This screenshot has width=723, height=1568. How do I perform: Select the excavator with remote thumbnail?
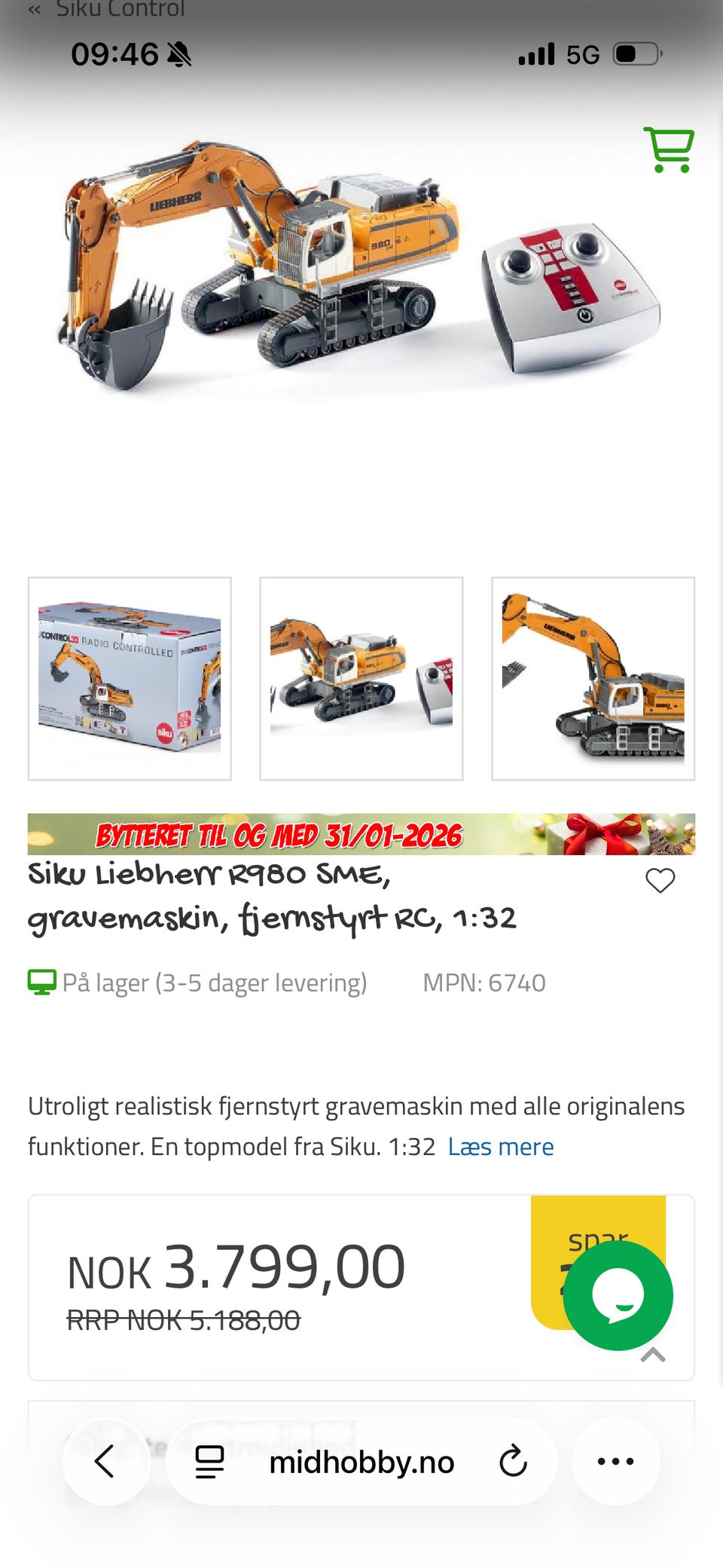(x=361, y=678)
